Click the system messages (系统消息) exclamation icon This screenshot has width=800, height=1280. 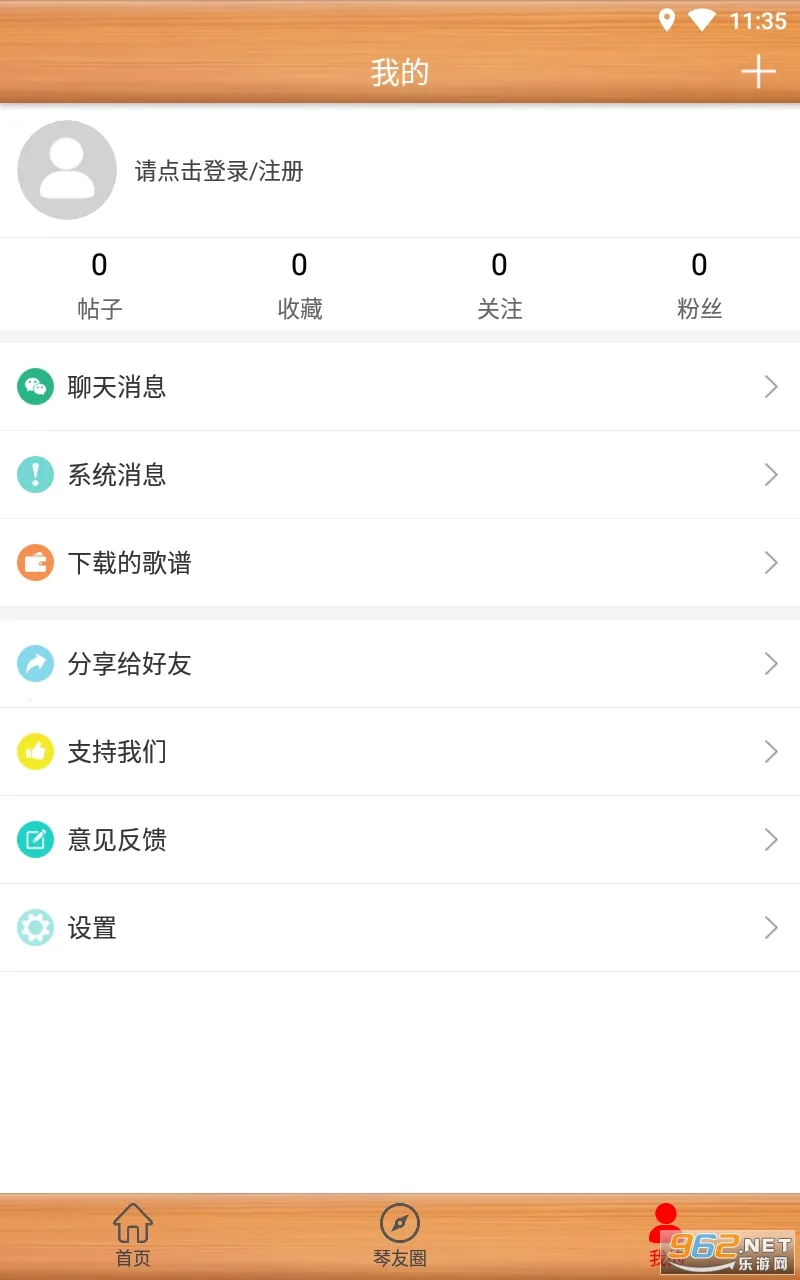pyautogui.click(x=35, y=474)
